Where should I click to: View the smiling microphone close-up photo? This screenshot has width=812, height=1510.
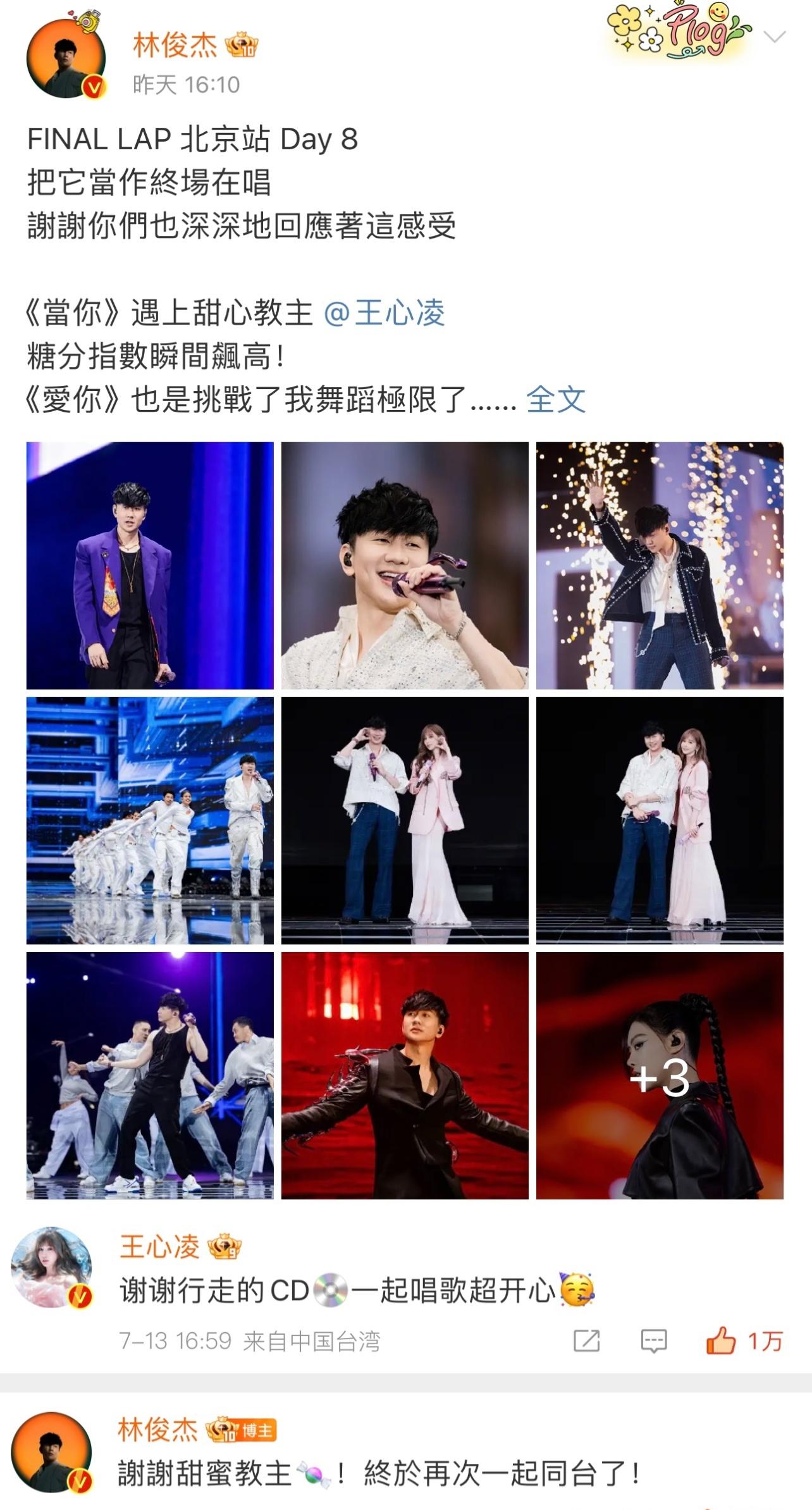[x=405, y=565]
